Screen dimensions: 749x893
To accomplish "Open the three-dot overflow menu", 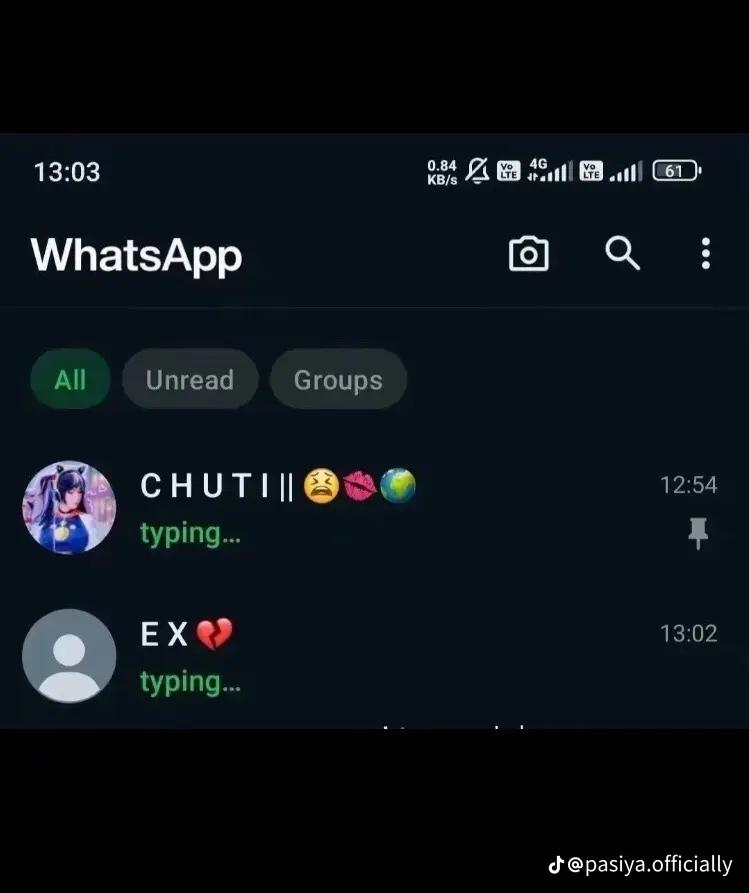I will pos(705,254).
